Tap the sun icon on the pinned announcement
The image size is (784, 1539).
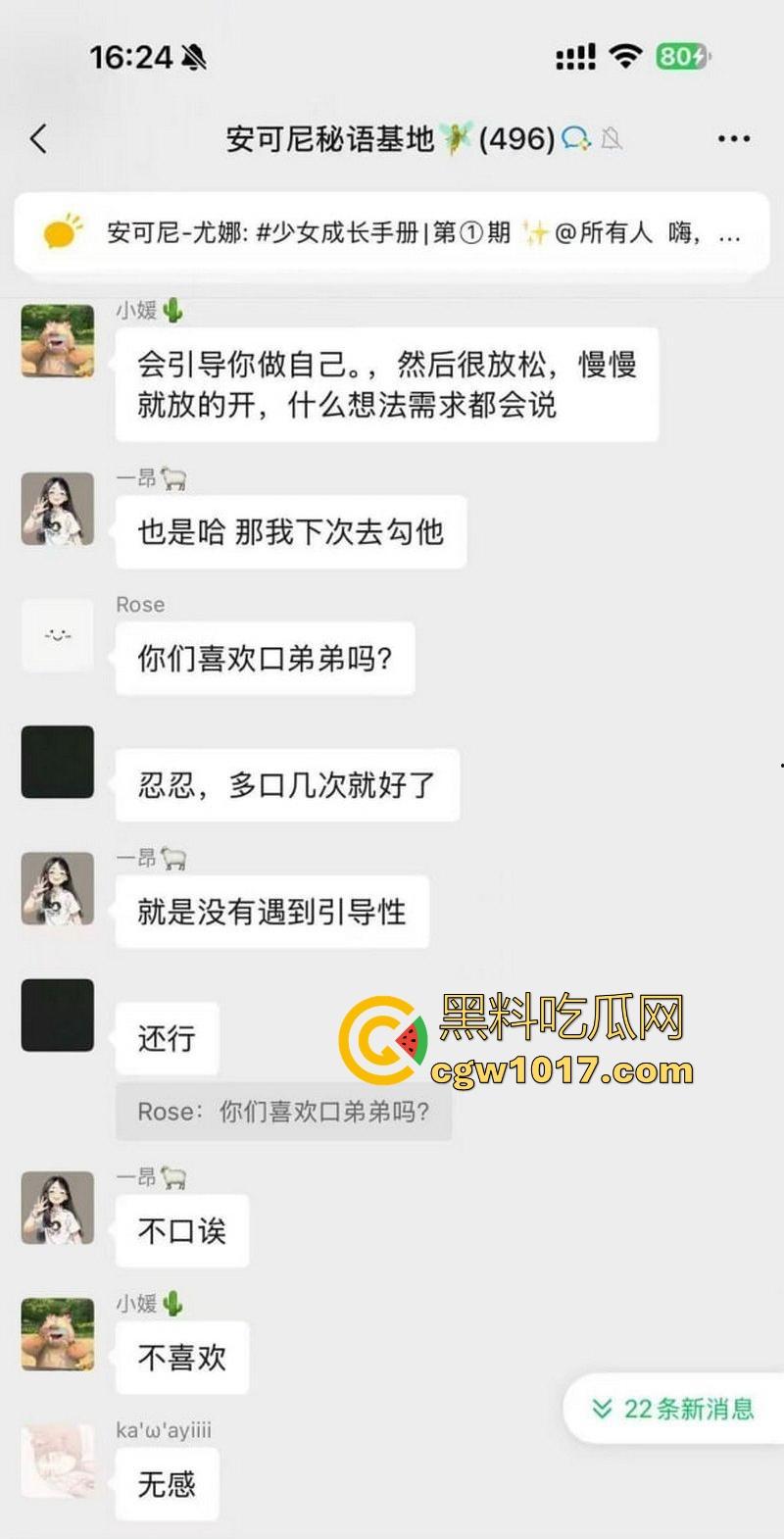coord(61,233)
